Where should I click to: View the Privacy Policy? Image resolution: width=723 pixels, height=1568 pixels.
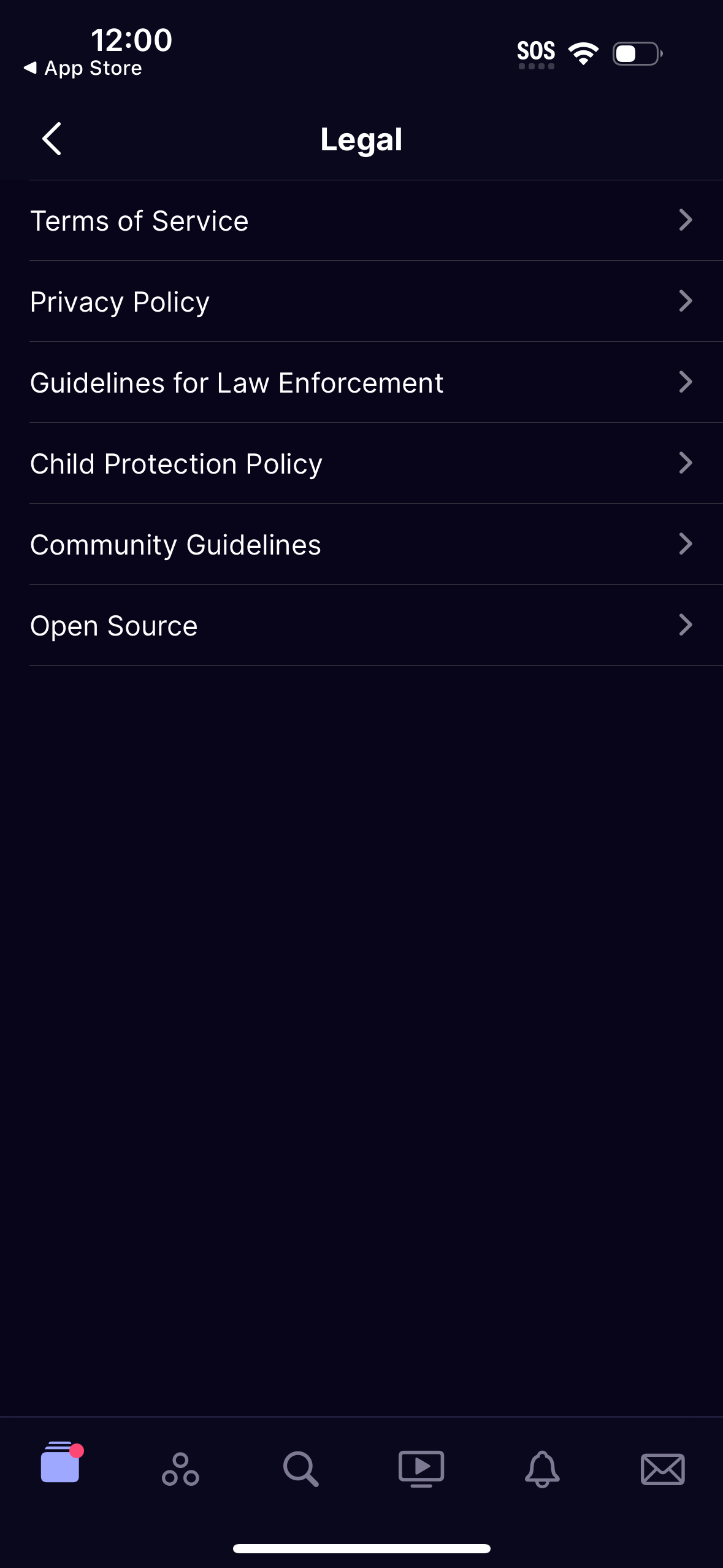120,301
